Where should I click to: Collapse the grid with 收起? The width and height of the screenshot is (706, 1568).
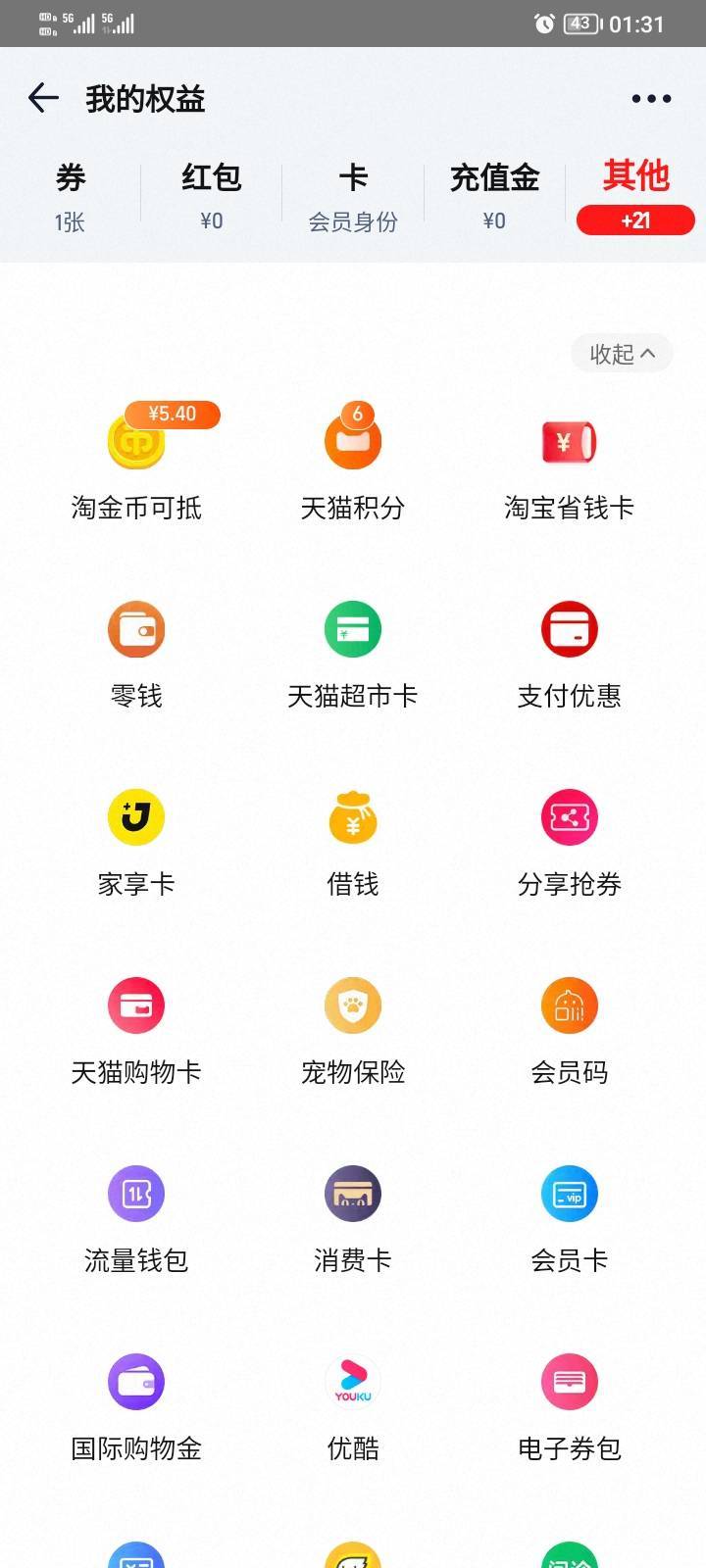click(x=622, y=354)
